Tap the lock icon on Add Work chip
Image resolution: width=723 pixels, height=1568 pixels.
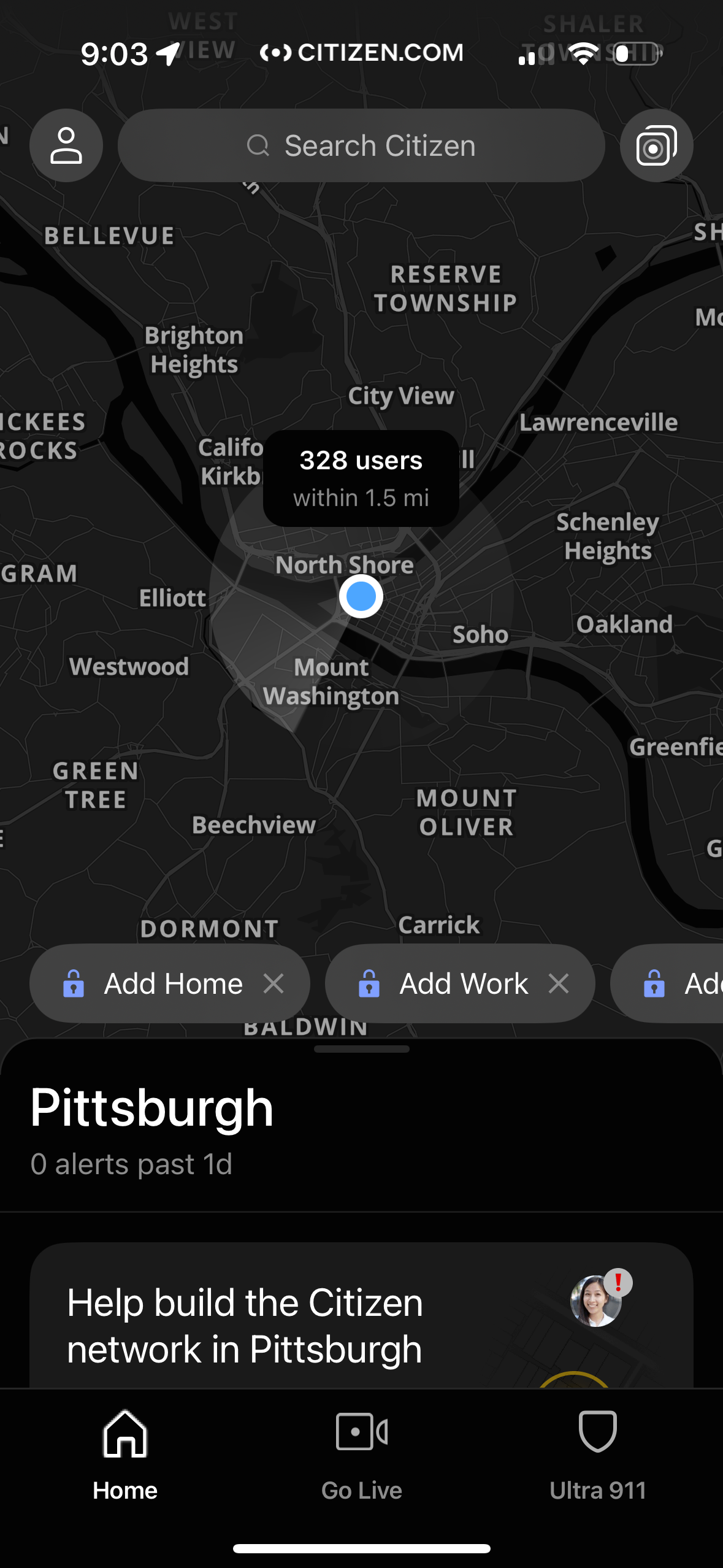click(x=369, y=983)
